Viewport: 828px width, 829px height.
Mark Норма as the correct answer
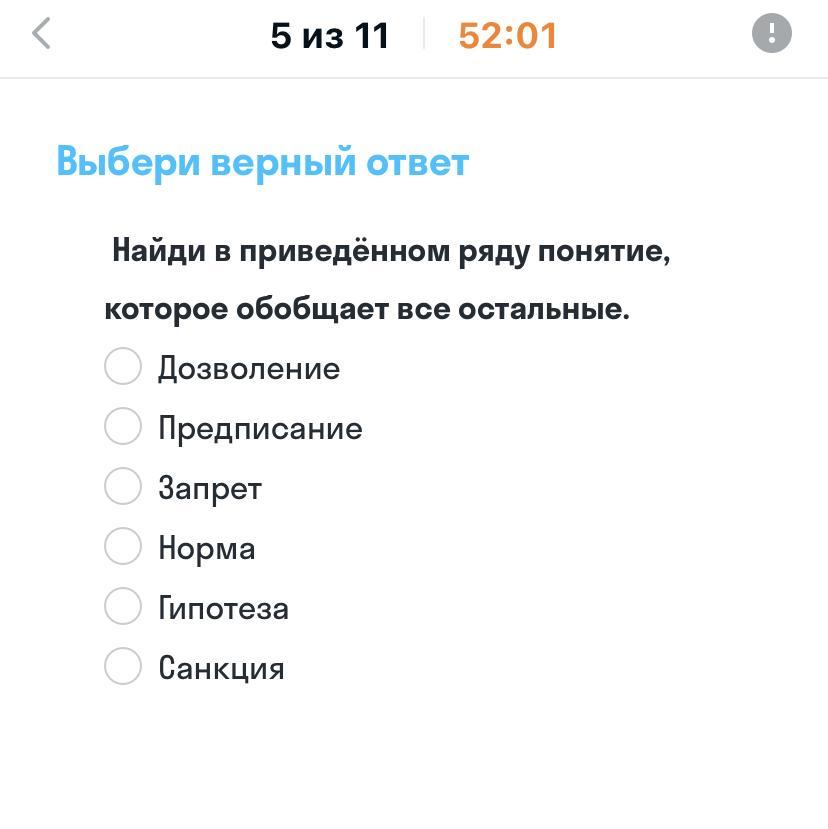(x=123, y=546)
